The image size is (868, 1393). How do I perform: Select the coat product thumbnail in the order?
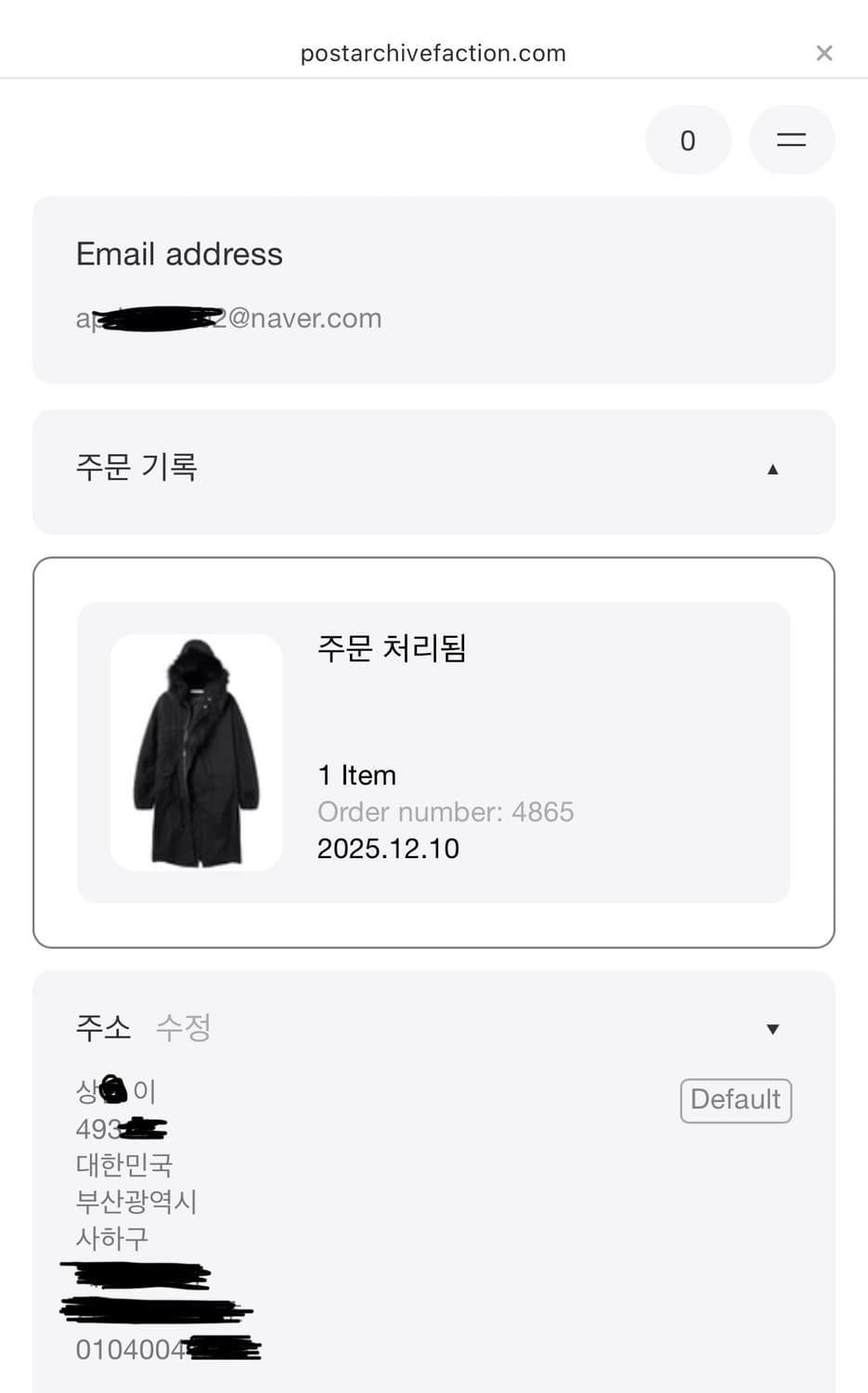coord(197,752)
